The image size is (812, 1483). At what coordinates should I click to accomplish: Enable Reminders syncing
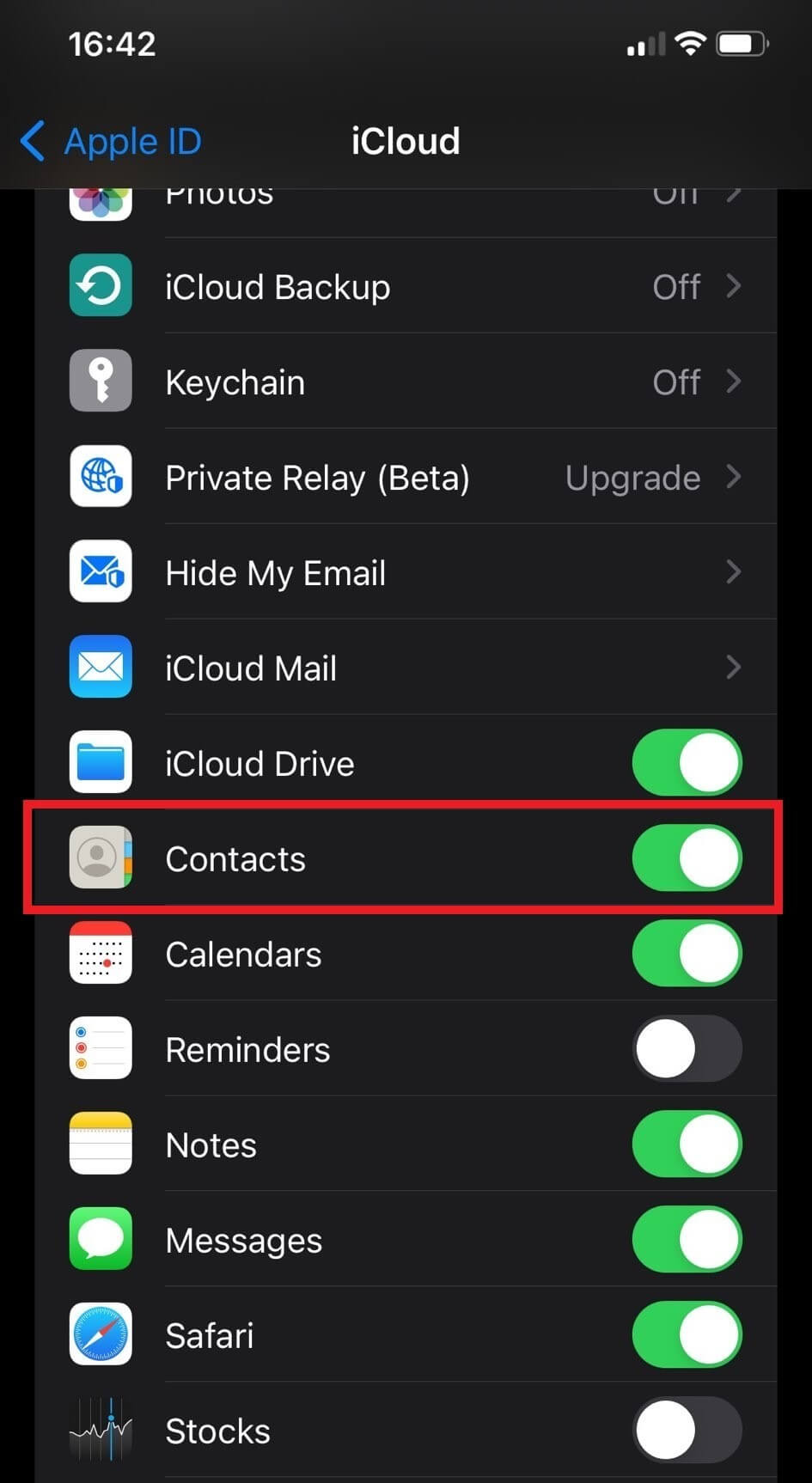(687, 1048)
